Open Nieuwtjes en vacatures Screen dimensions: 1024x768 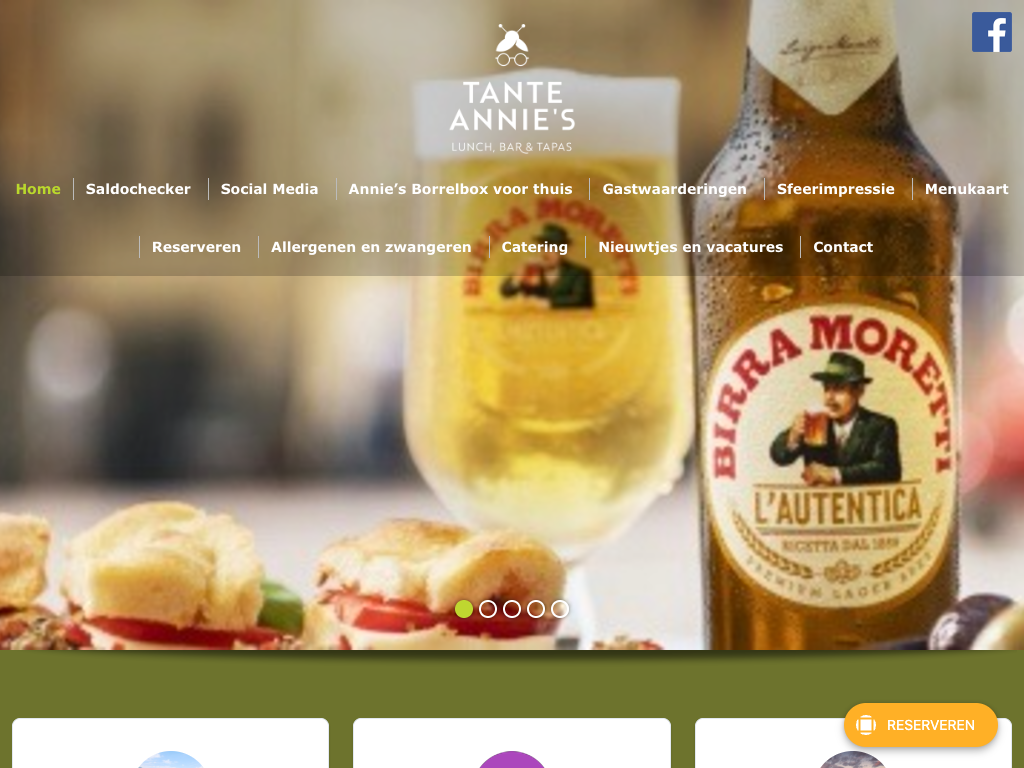click(x=690, y=247)
